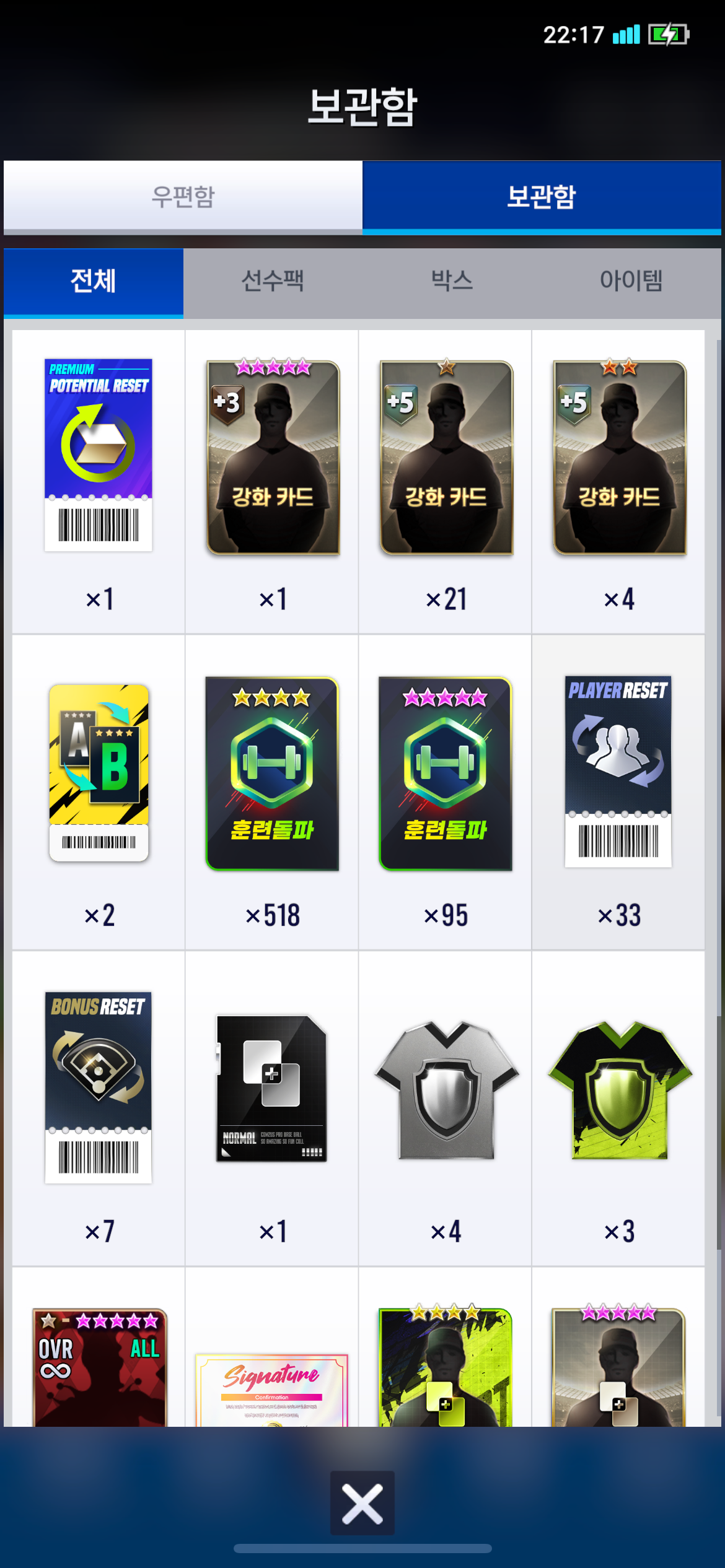Filter by 선수팩 category
The width and height of the screenshot is (725, 1568).
(272, 282)
